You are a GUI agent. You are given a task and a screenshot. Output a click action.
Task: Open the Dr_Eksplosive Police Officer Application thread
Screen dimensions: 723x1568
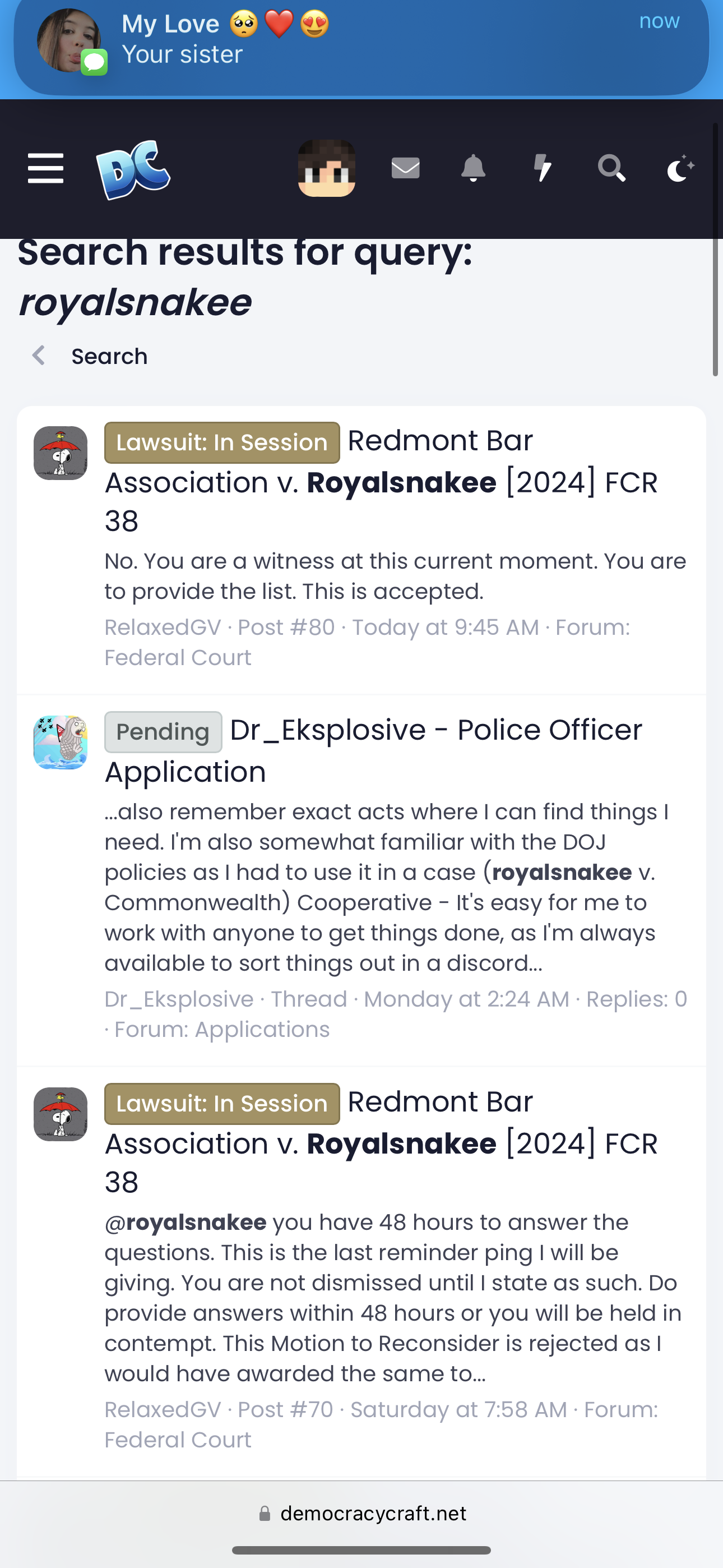pos(373,750)
